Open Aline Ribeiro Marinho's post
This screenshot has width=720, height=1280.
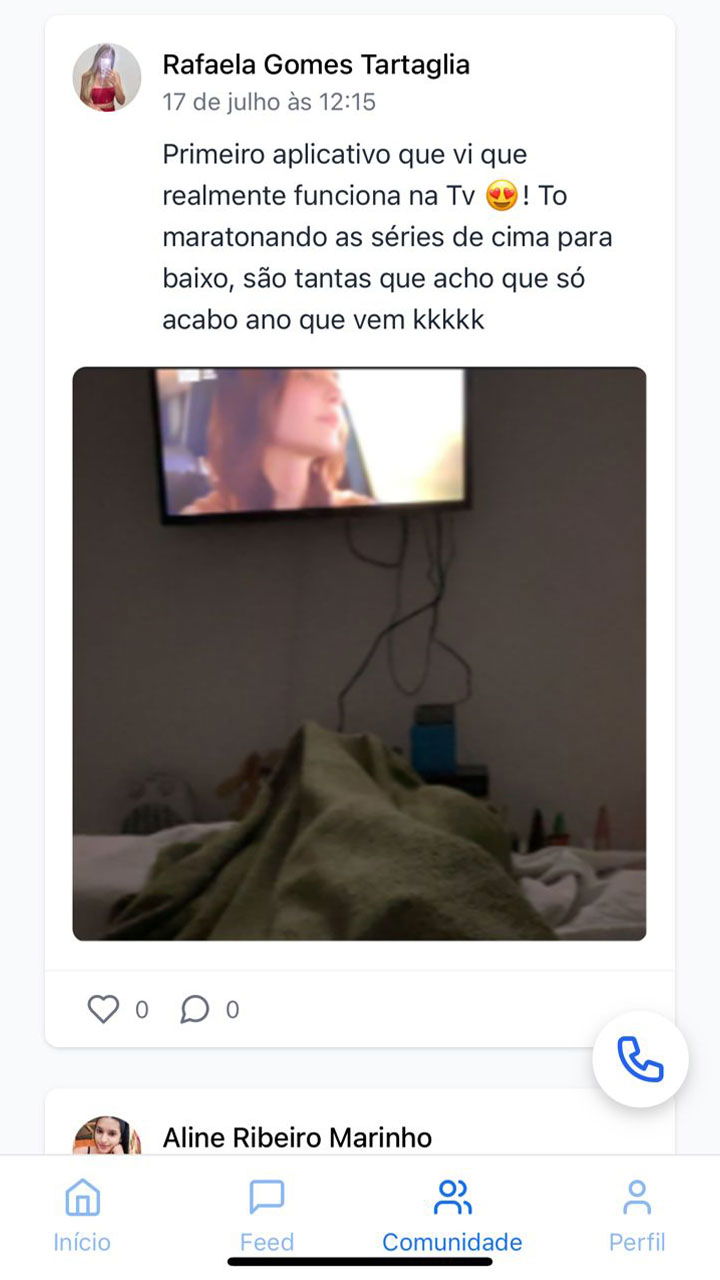(297, 1137)
